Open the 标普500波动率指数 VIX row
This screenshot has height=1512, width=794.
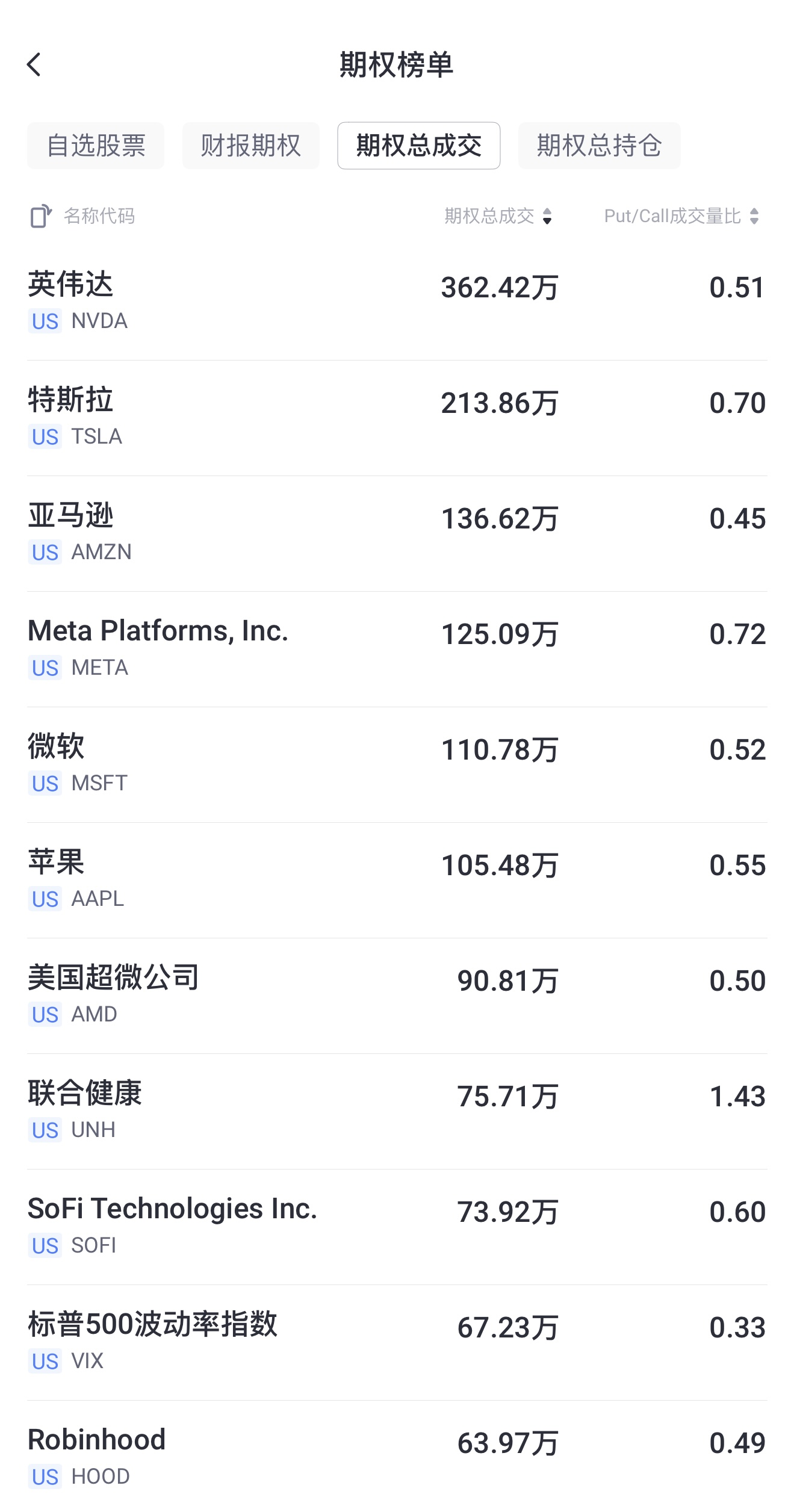397,1343
